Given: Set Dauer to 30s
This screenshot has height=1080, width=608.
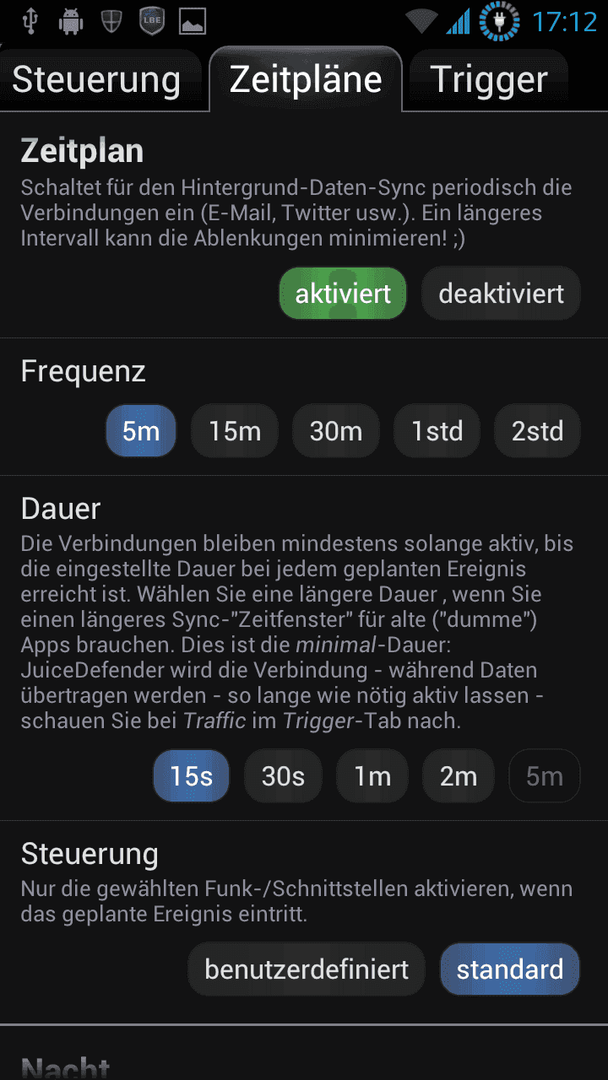Looking at the screenshot, I should (x=283, y=776).
